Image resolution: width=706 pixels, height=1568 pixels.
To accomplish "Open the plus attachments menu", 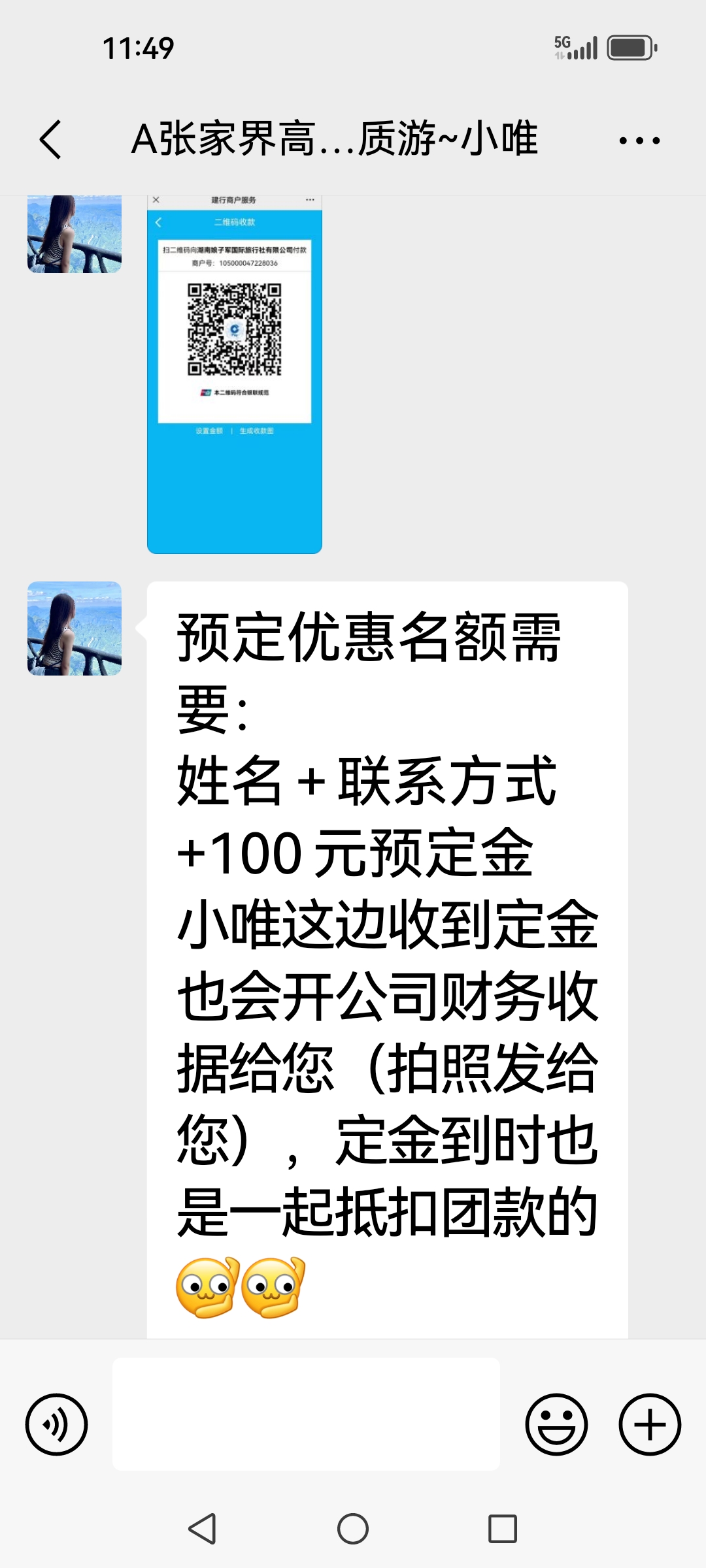I will pos(650,1424).
